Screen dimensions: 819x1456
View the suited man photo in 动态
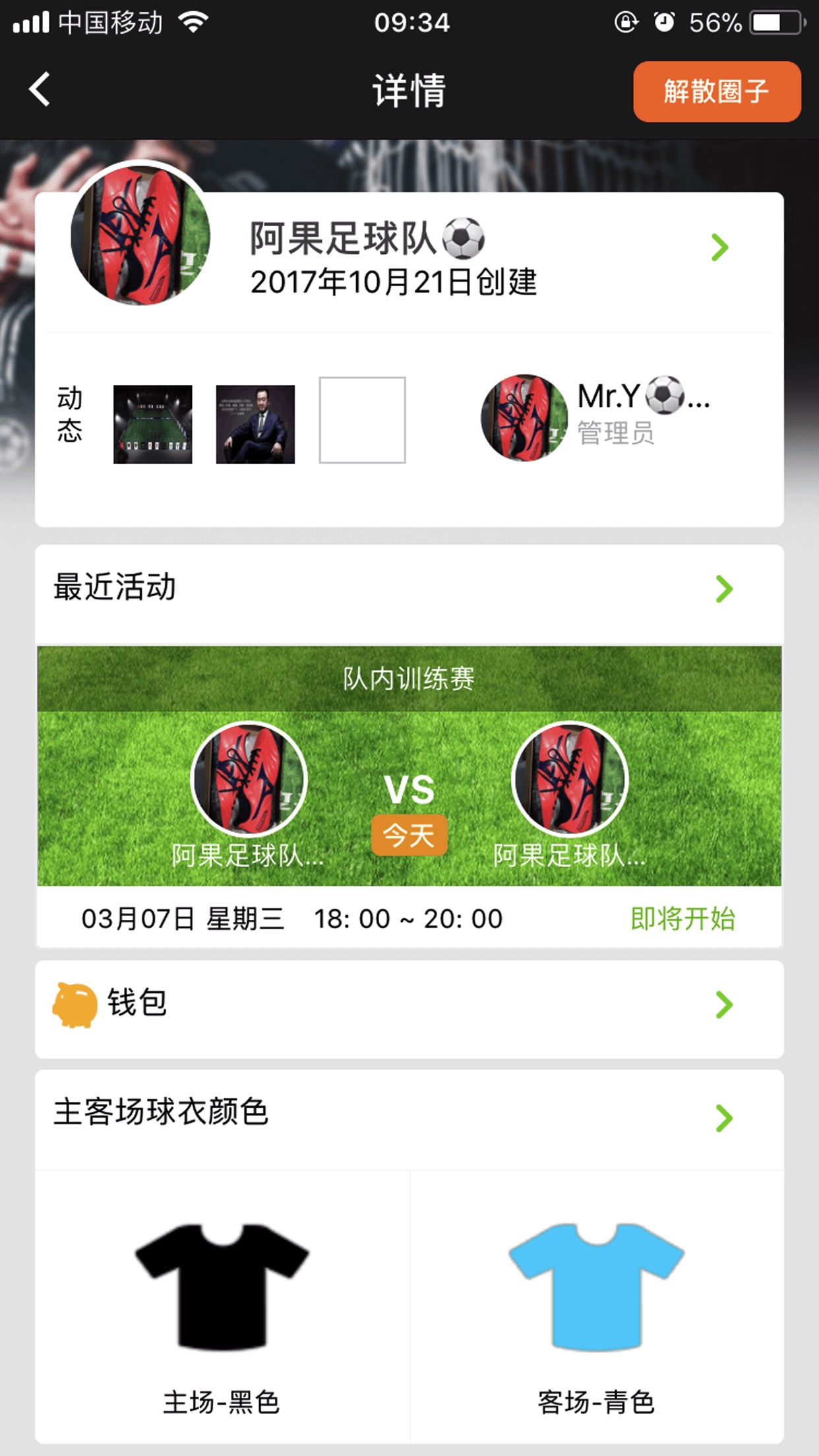click(x=255, y=424)
